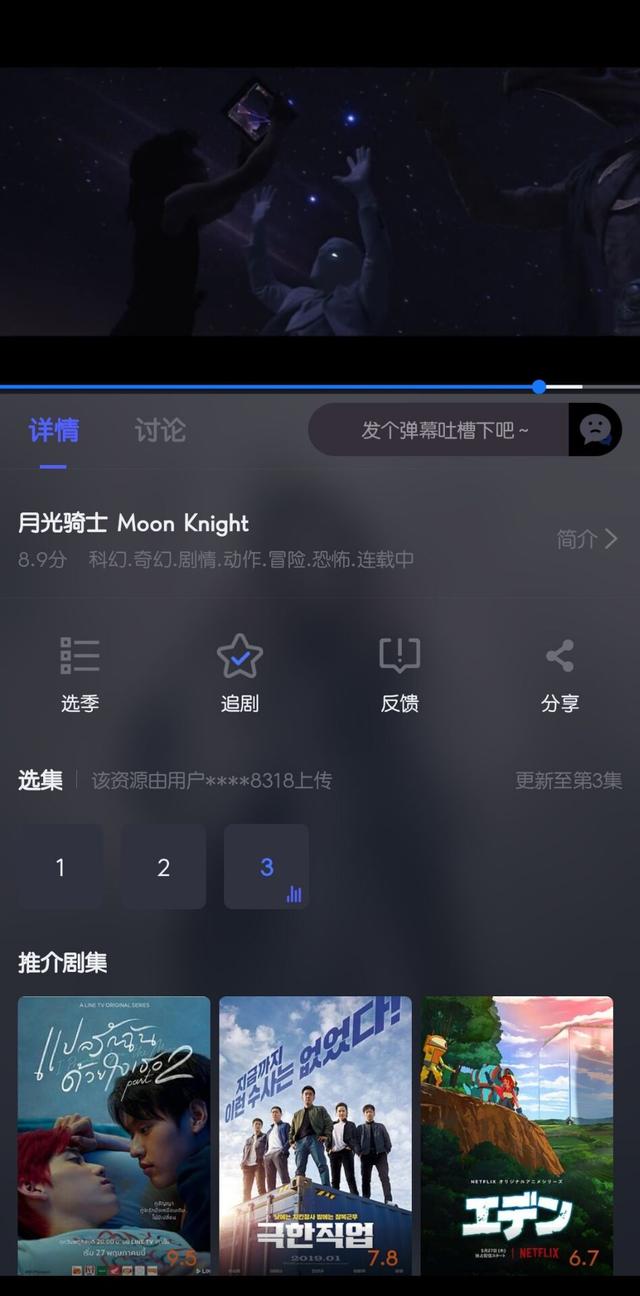Toggle the danmaku face icon
The width and height of the screenshot is (640, 1296).
[595, 430]
